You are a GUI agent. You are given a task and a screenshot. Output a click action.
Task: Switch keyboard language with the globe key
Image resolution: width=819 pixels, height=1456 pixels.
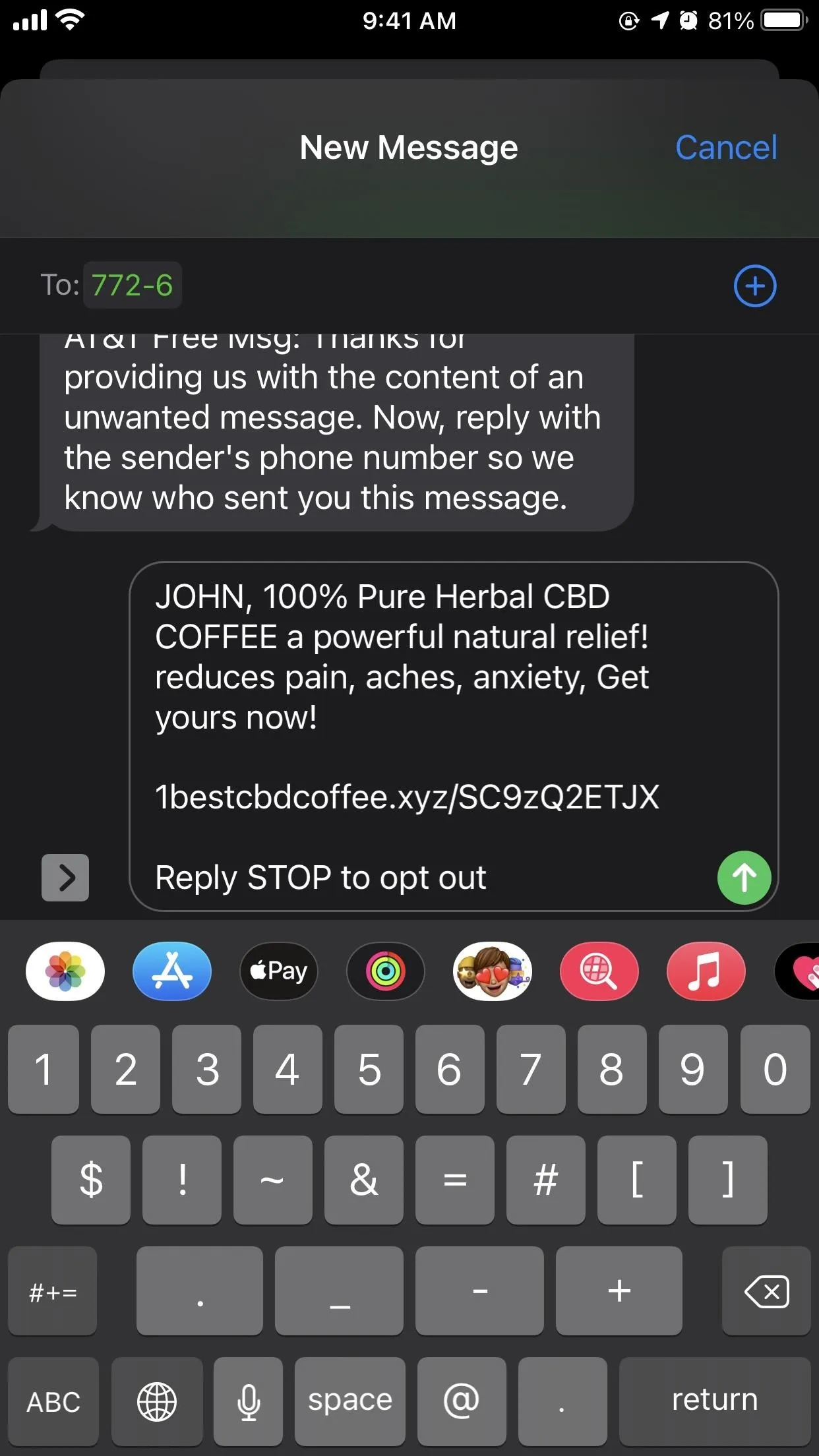tap(157, 1401)
